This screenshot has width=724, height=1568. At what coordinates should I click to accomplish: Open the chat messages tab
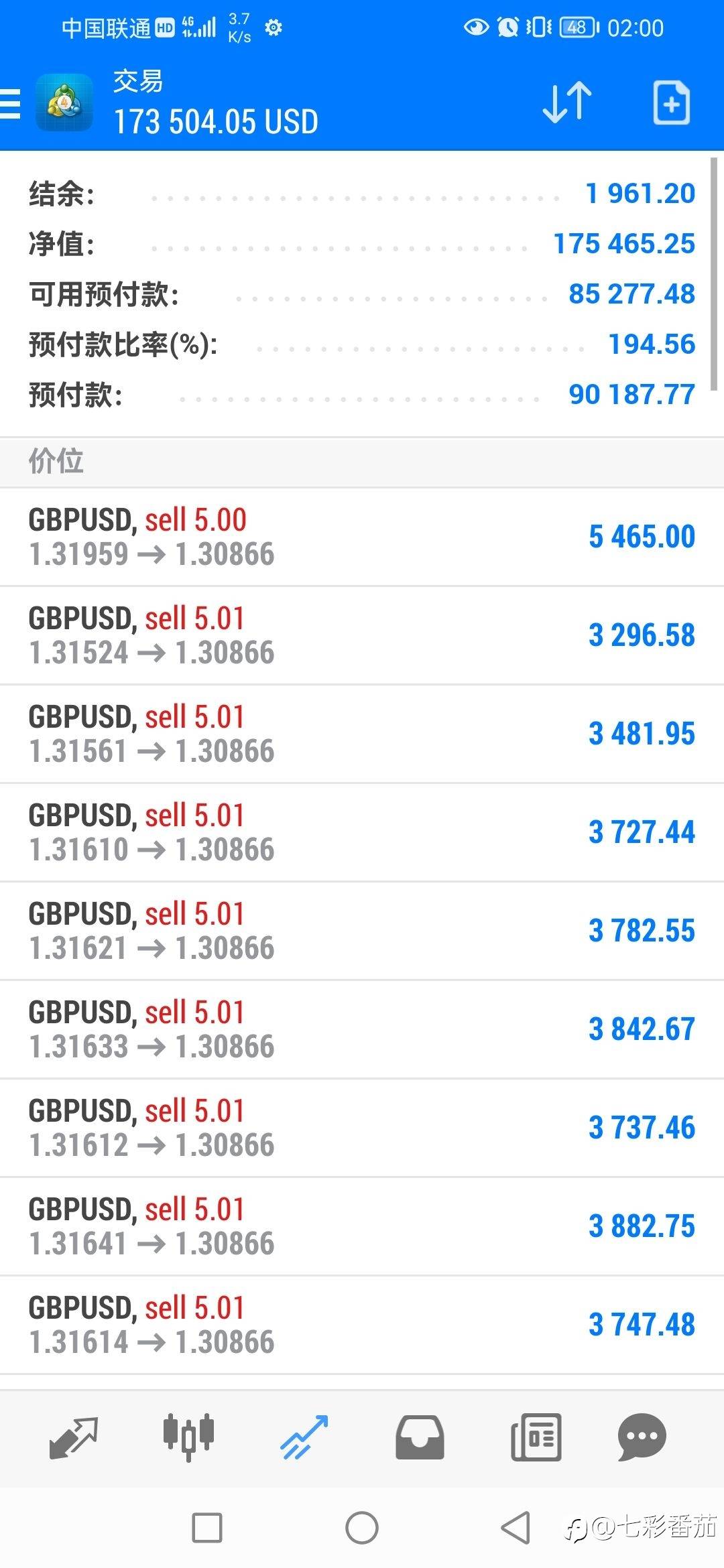(x=642, y=1437)
